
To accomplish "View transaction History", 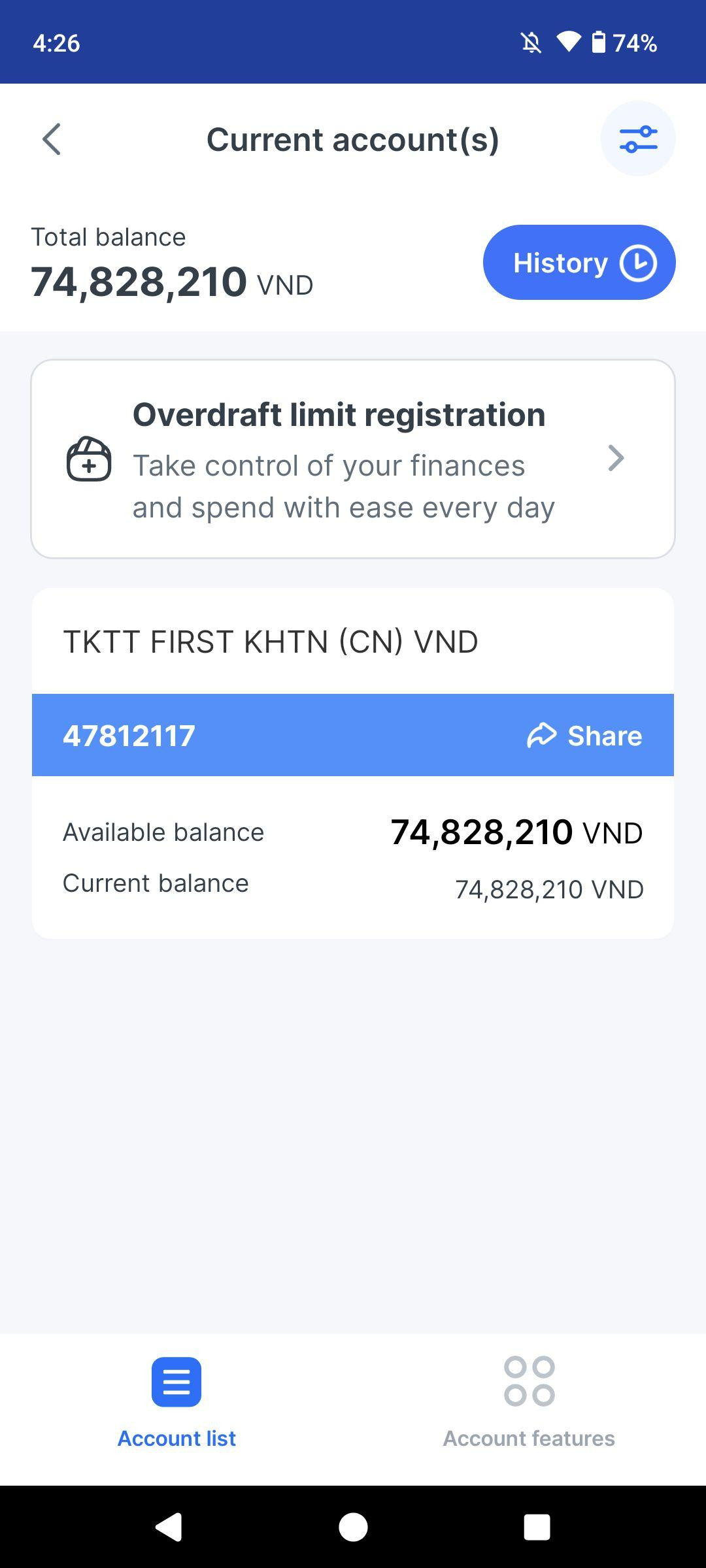I will tap(579, 263).
